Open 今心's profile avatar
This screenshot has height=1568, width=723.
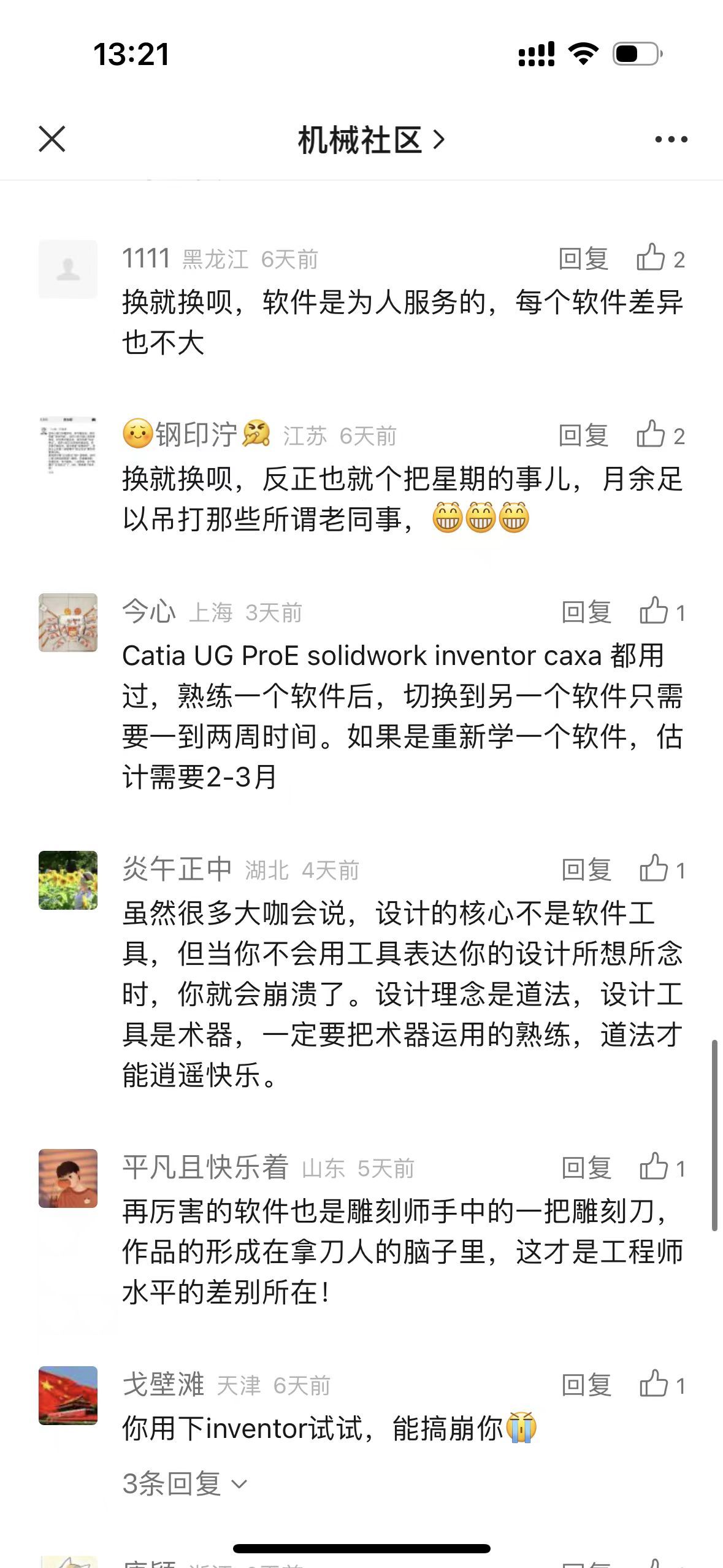[68, 622]
